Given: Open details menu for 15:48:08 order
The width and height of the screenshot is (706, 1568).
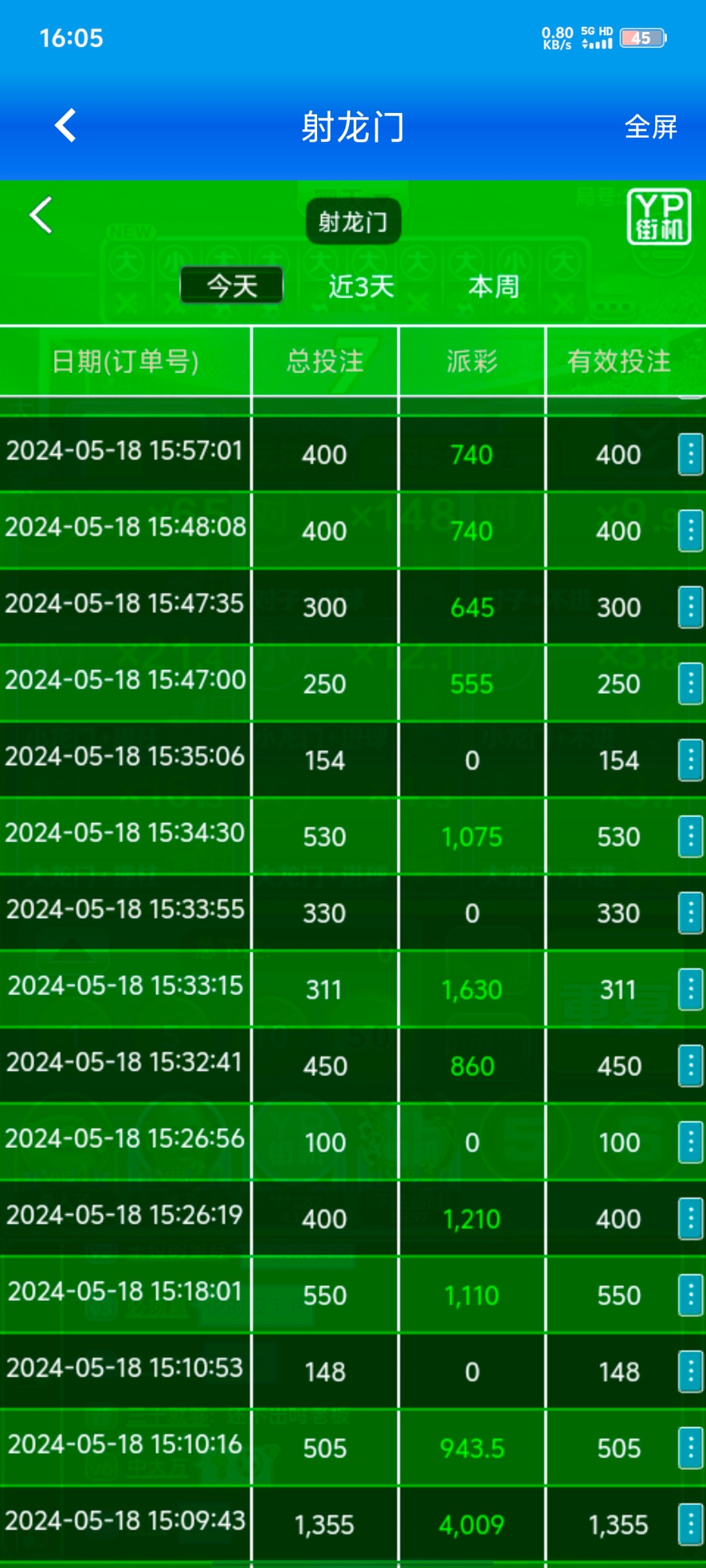Looking at the screenshot, I should tap(690, 531).
